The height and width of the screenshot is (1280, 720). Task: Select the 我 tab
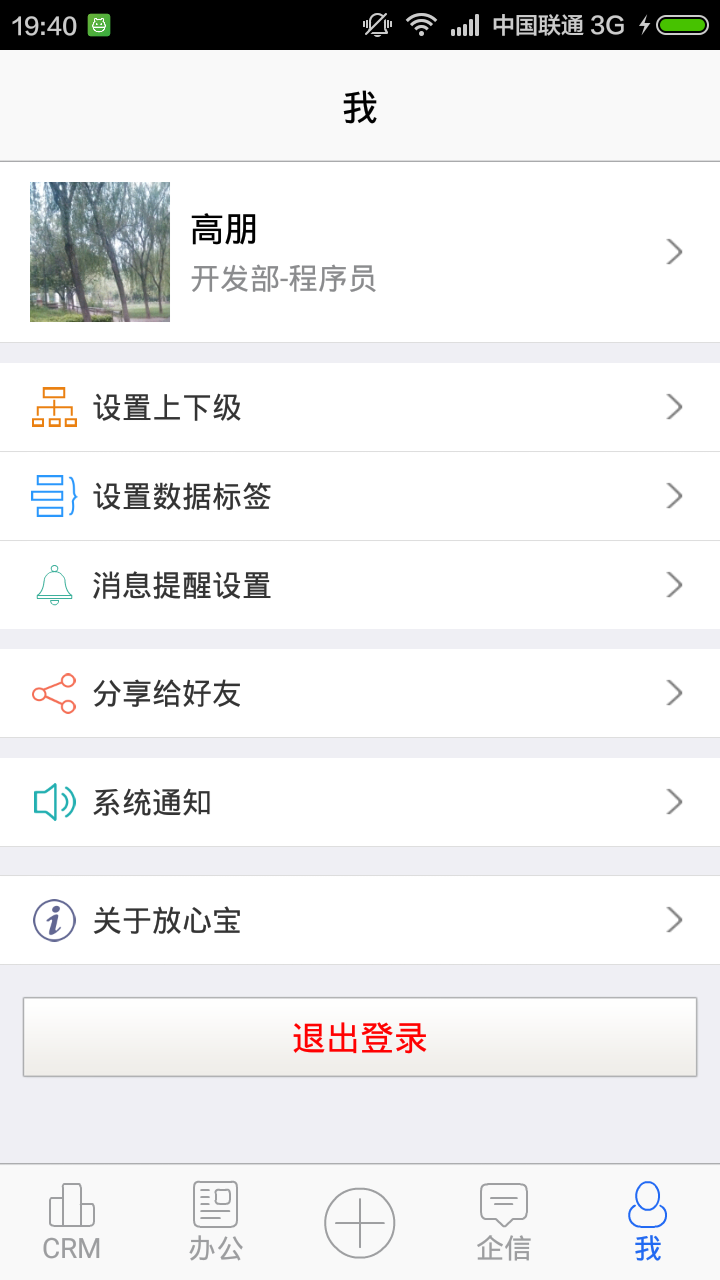tap(647, 1222)
